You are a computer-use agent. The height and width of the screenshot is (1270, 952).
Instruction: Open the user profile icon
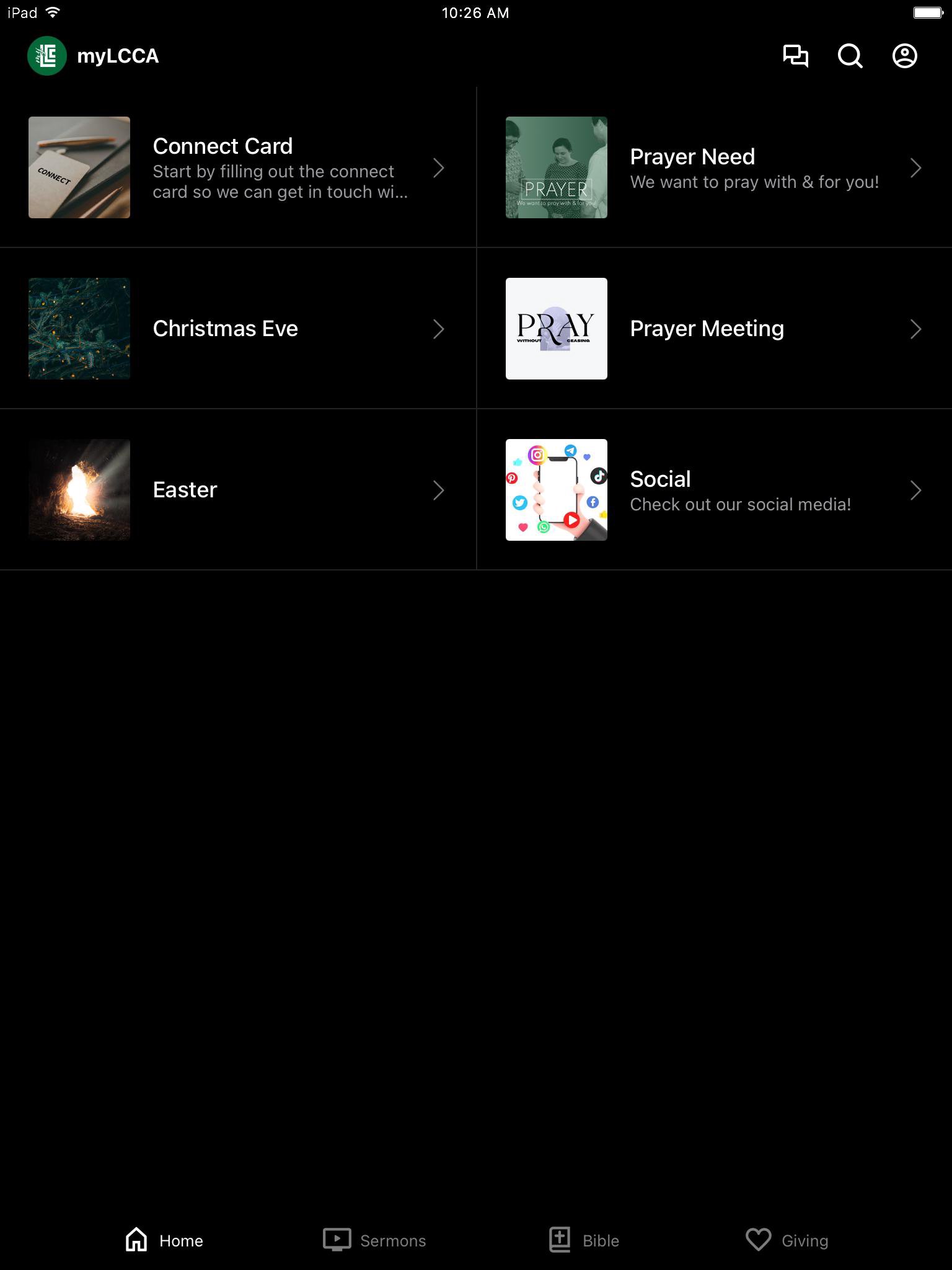904,56
